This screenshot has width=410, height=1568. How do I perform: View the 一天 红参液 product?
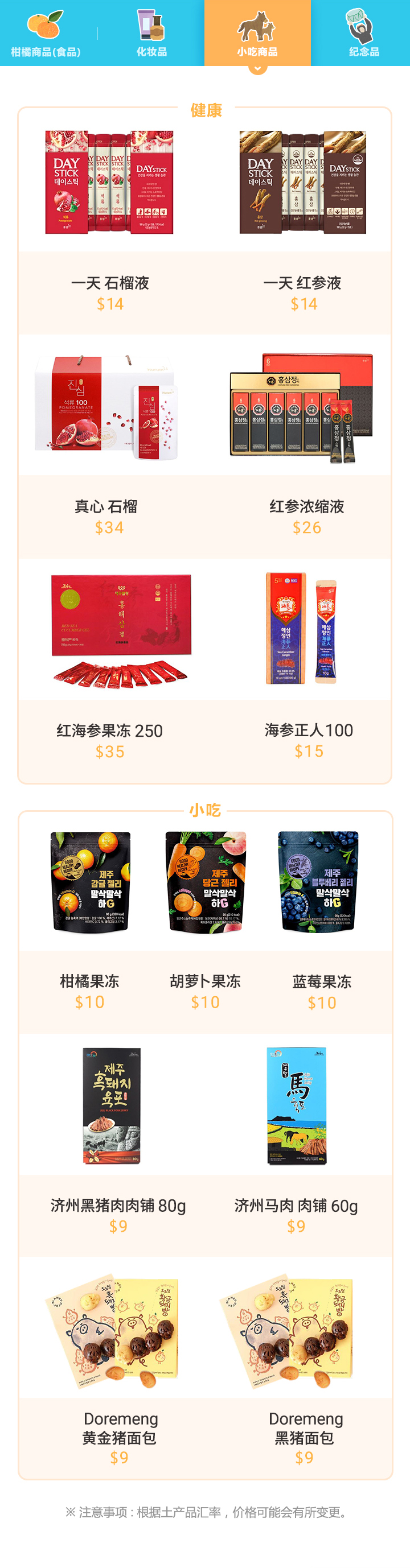click(303, 183)
